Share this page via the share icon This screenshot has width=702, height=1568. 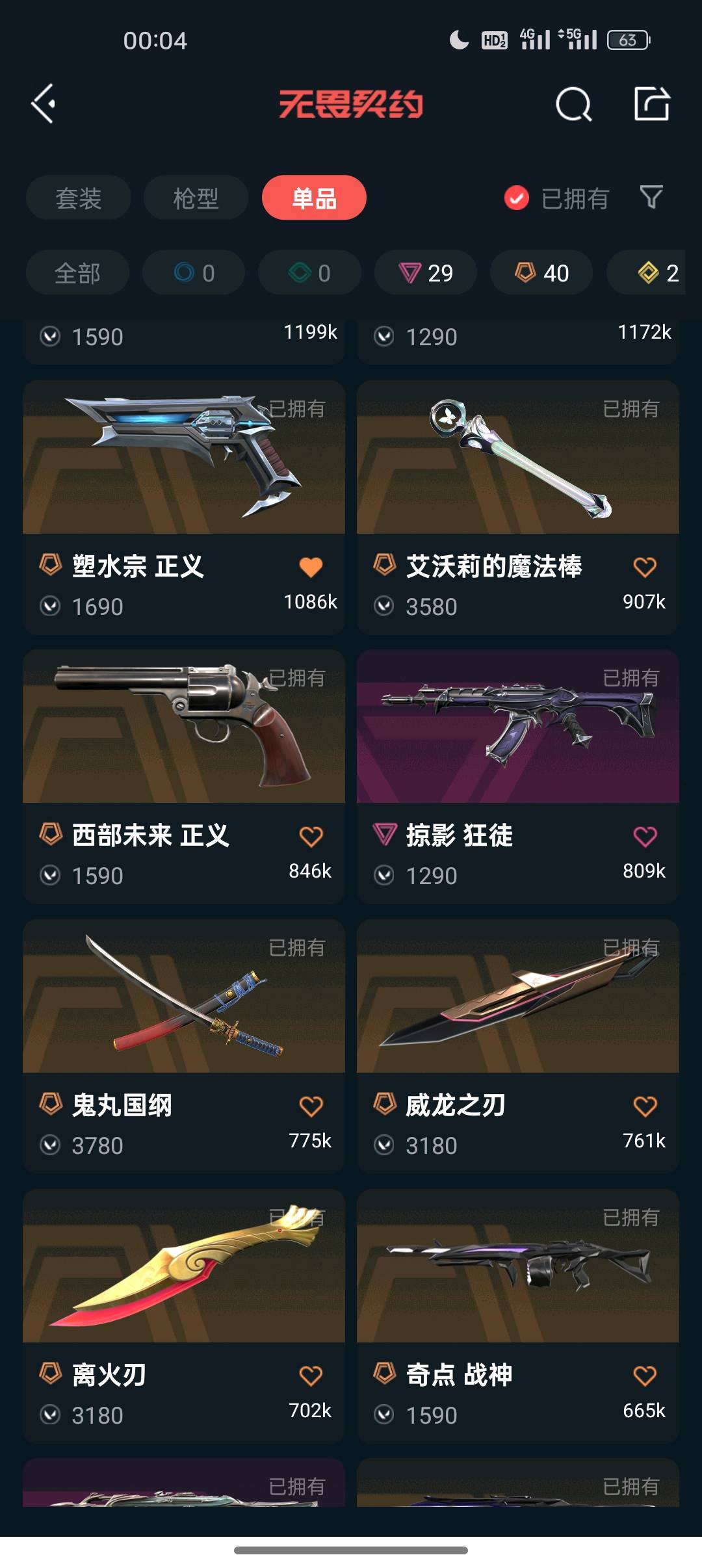coord(651,104)
